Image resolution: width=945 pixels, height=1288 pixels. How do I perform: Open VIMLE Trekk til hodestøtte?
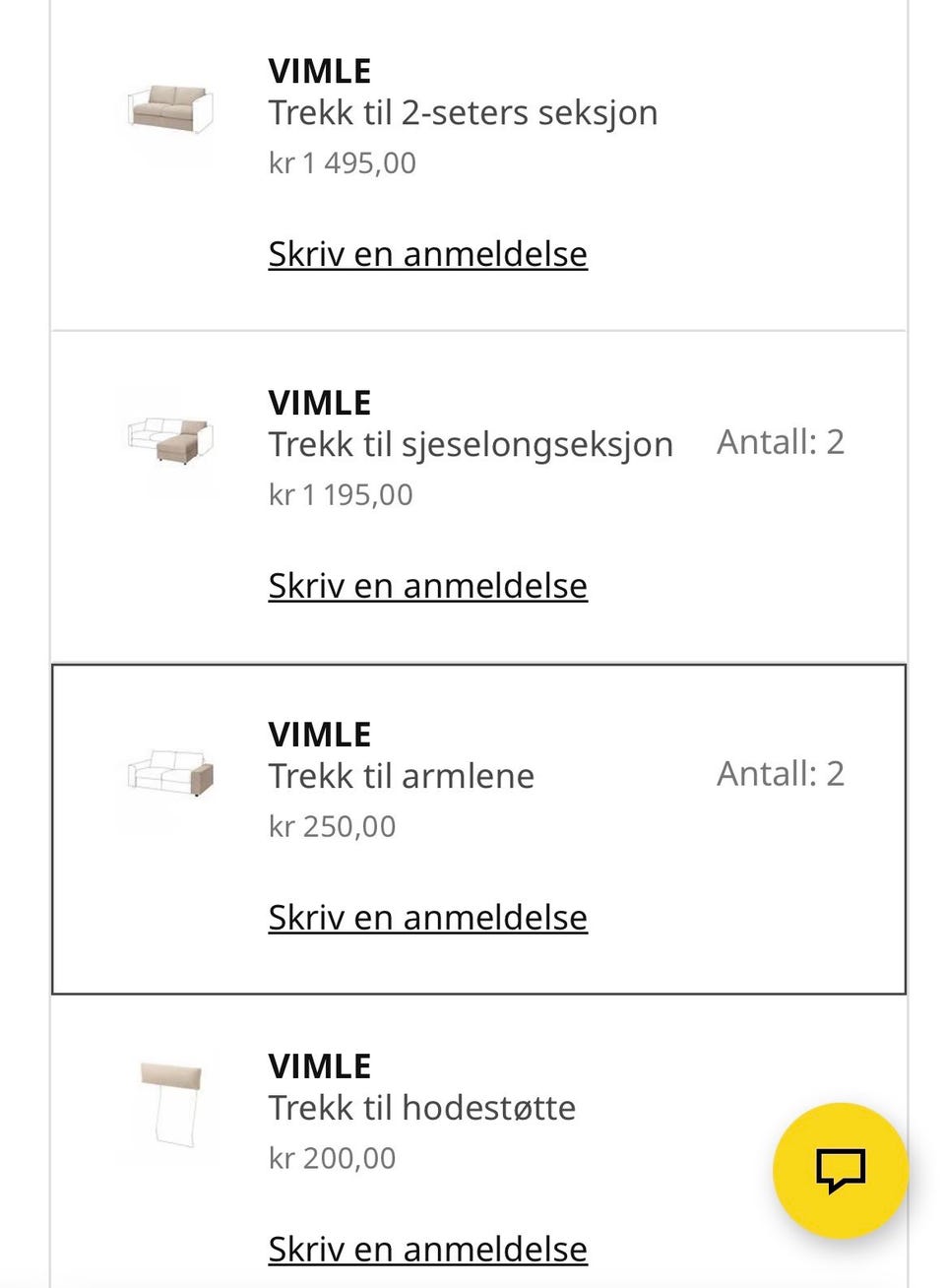[422, 1108]
